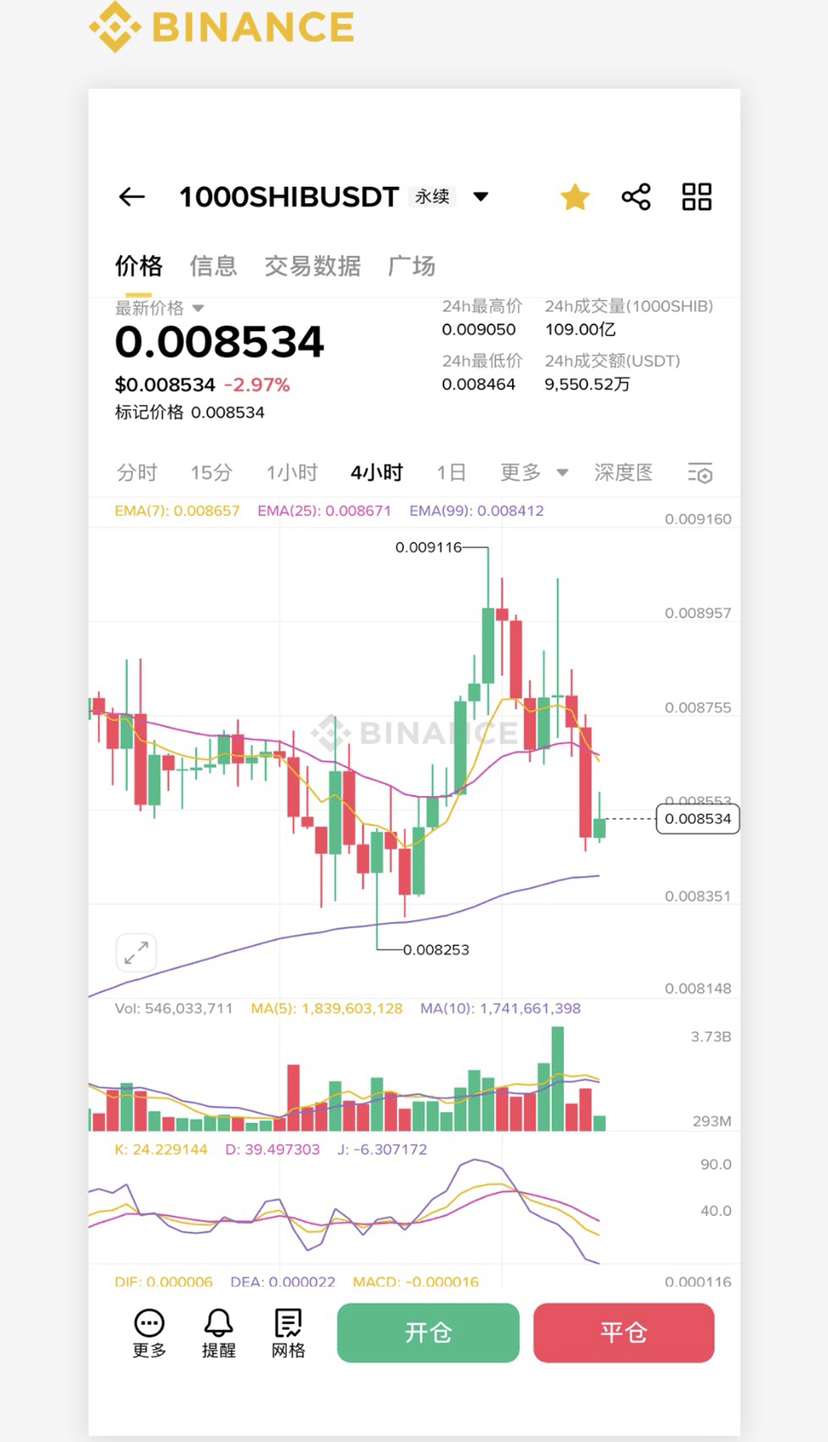828x1442 pixels.
Task: Open the 1000SHIBUSDT contract pair dropdown
Action: click(481, 197)
